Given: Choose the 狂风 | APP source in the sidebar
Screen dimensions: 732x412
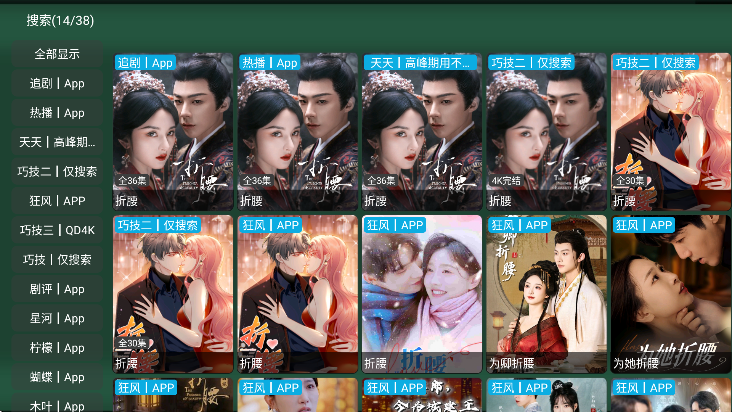Looking at the screenshot, I should pyautogui.click(x=57, y=201).
